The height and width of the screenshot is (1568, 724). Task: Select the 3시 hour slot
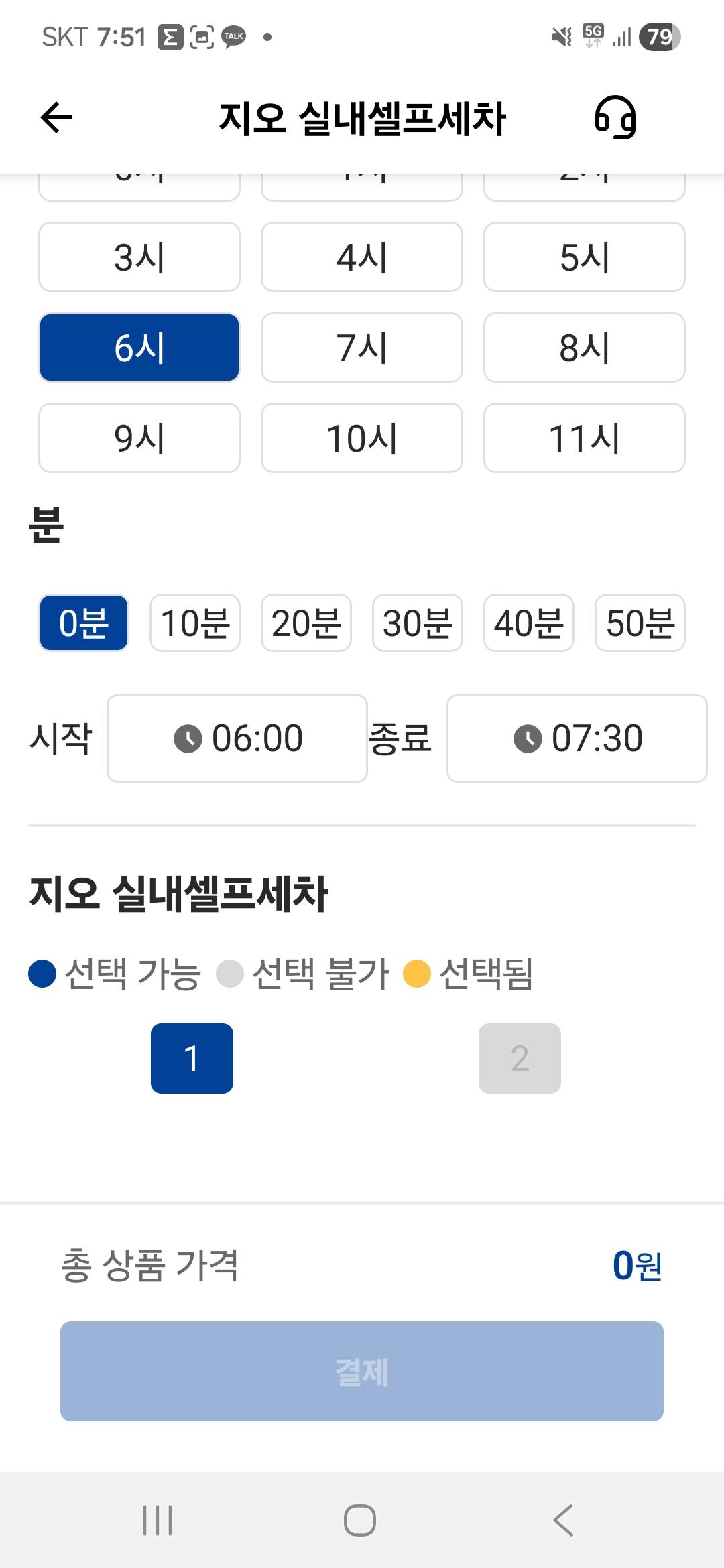click(x=139, y=257)
